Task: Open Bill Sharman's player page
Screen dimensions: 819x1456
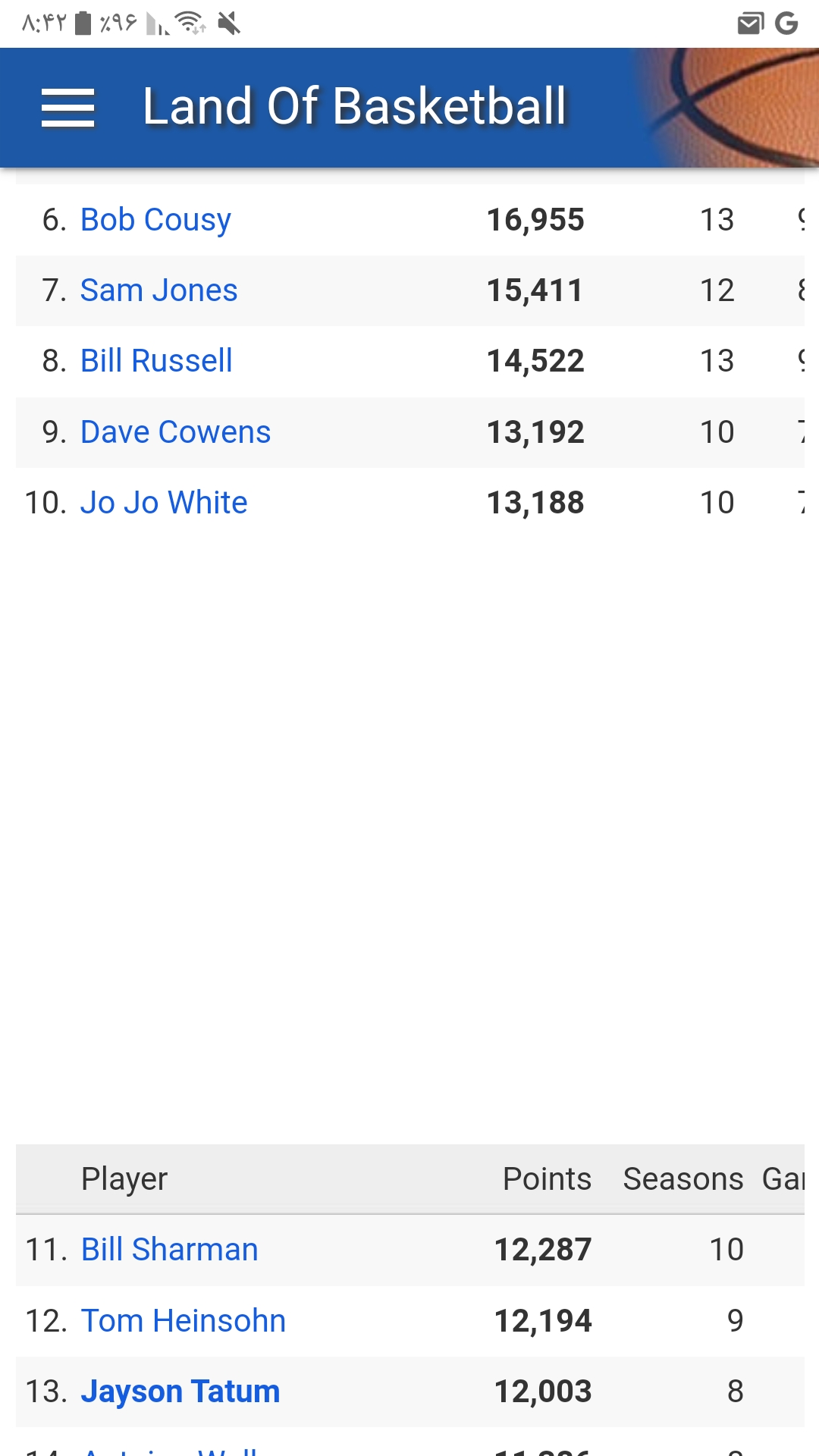Action: [x=170, y=1250]
